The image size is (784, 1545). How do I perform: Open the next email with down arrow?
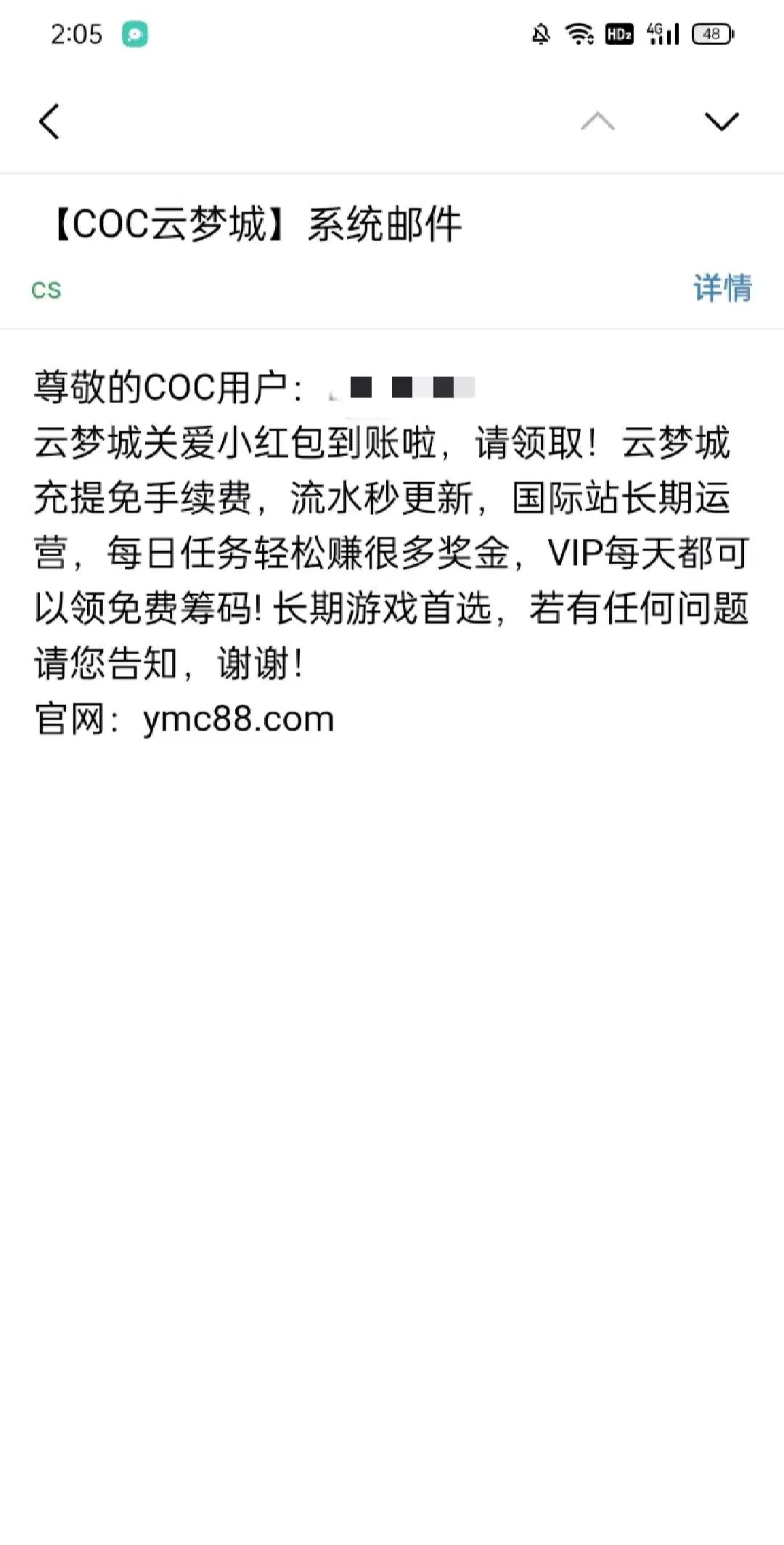[x=721, y=121]
